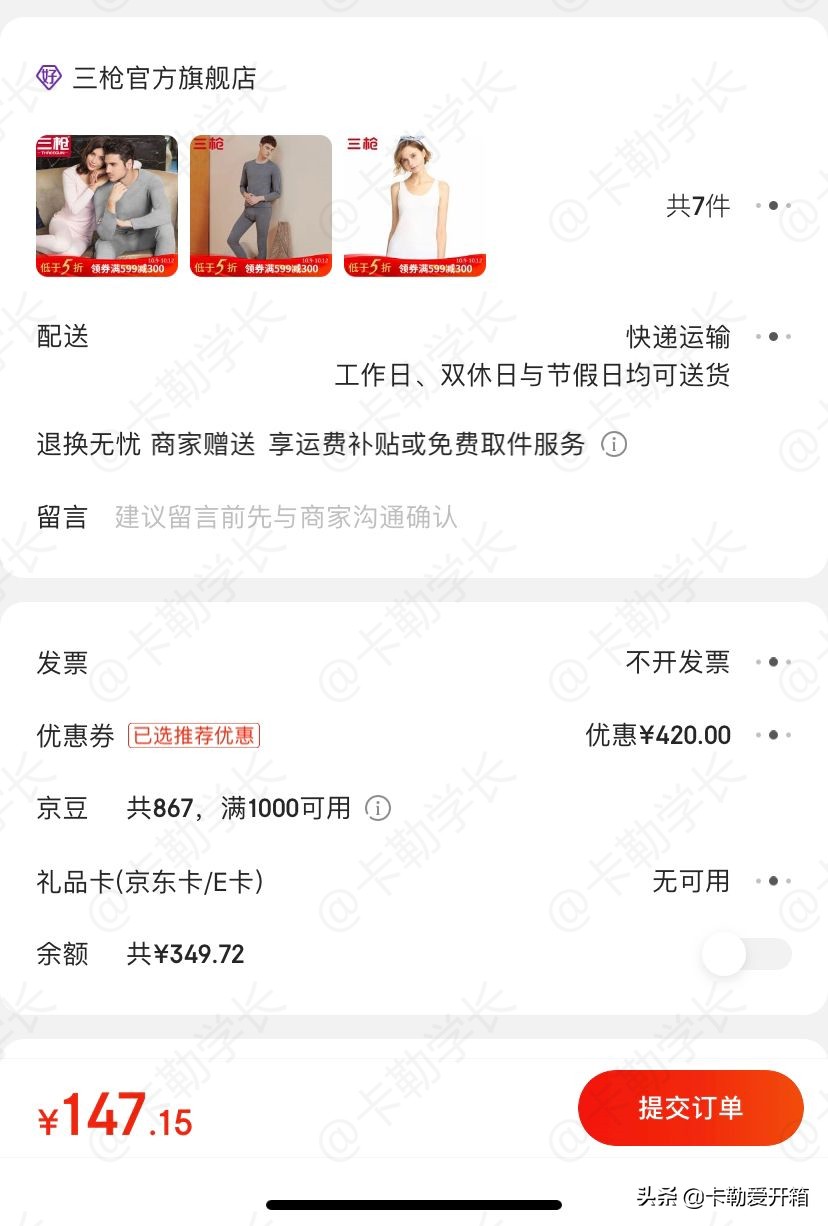Select the first couple thermal underwear thumbnail
This screenshot has width=828, height=1226.
pos(107,200)
